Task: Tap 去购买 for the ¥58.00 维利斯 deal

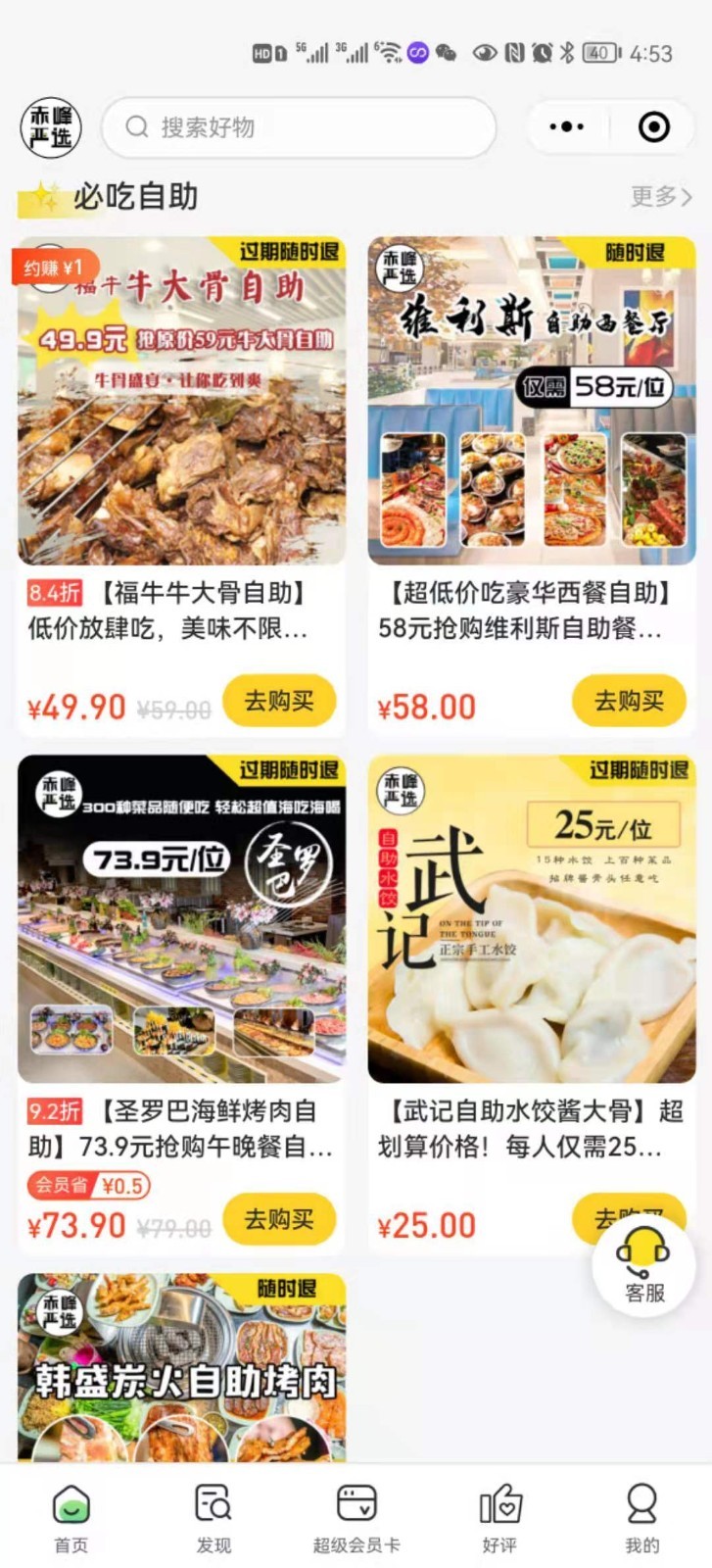Action: [629, 701]
